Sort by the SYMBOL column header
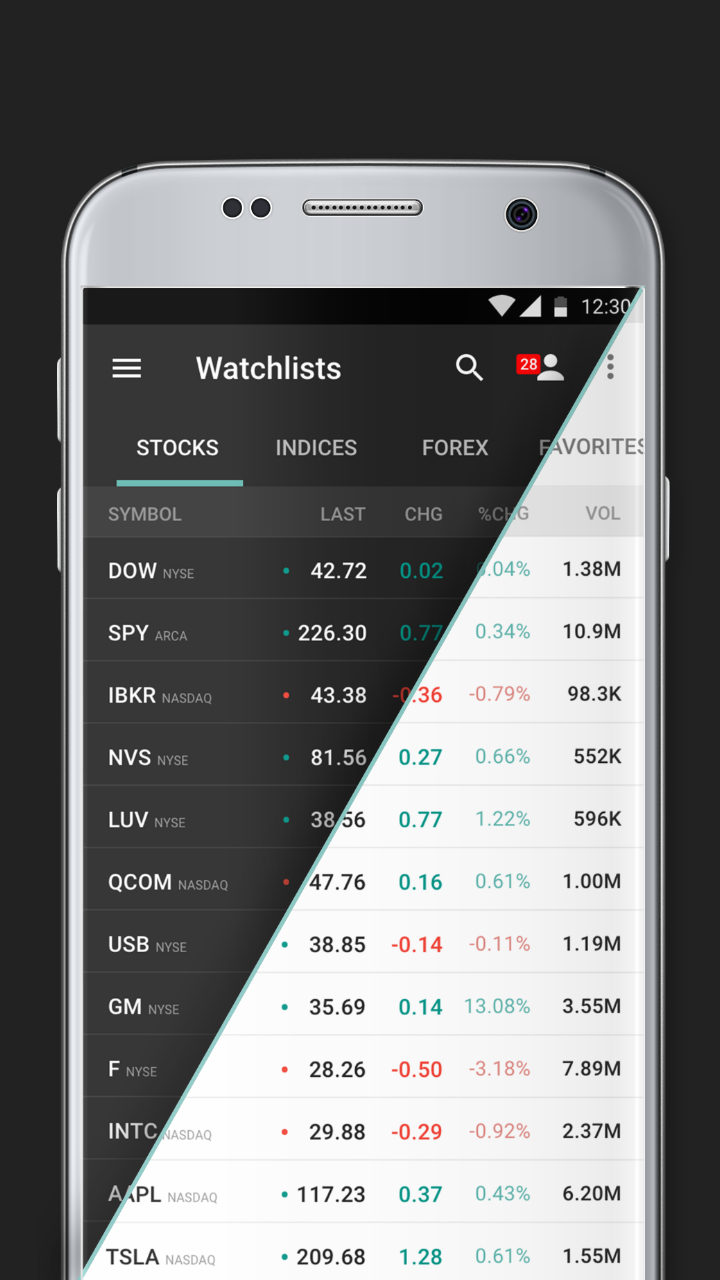 (x=144, y=513)
